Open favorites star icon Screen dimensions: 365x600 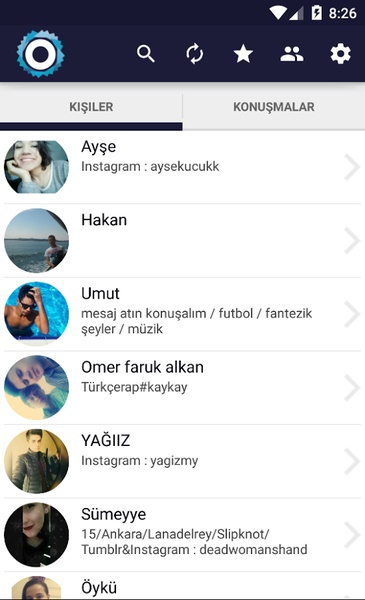click(243, 53)
